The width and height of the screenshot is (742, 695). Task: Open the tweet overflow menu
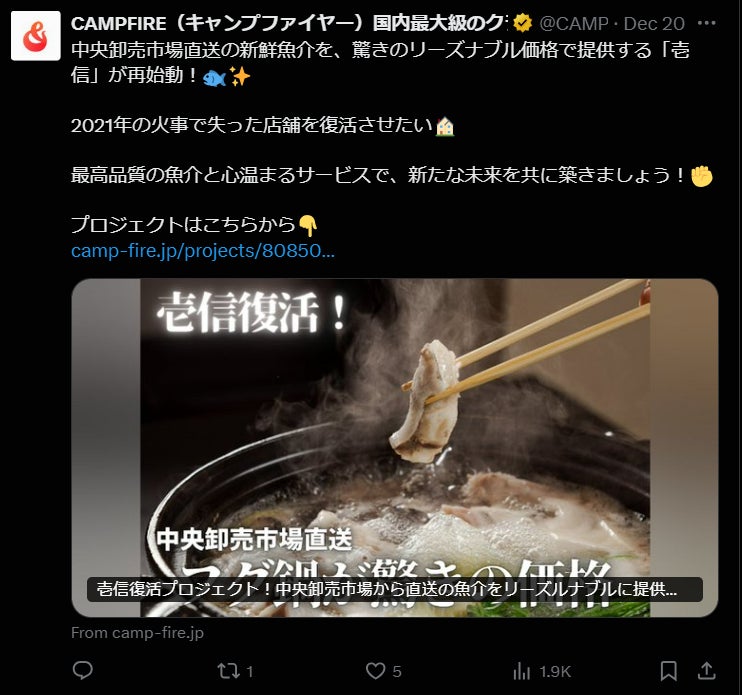tap(707, 23)
